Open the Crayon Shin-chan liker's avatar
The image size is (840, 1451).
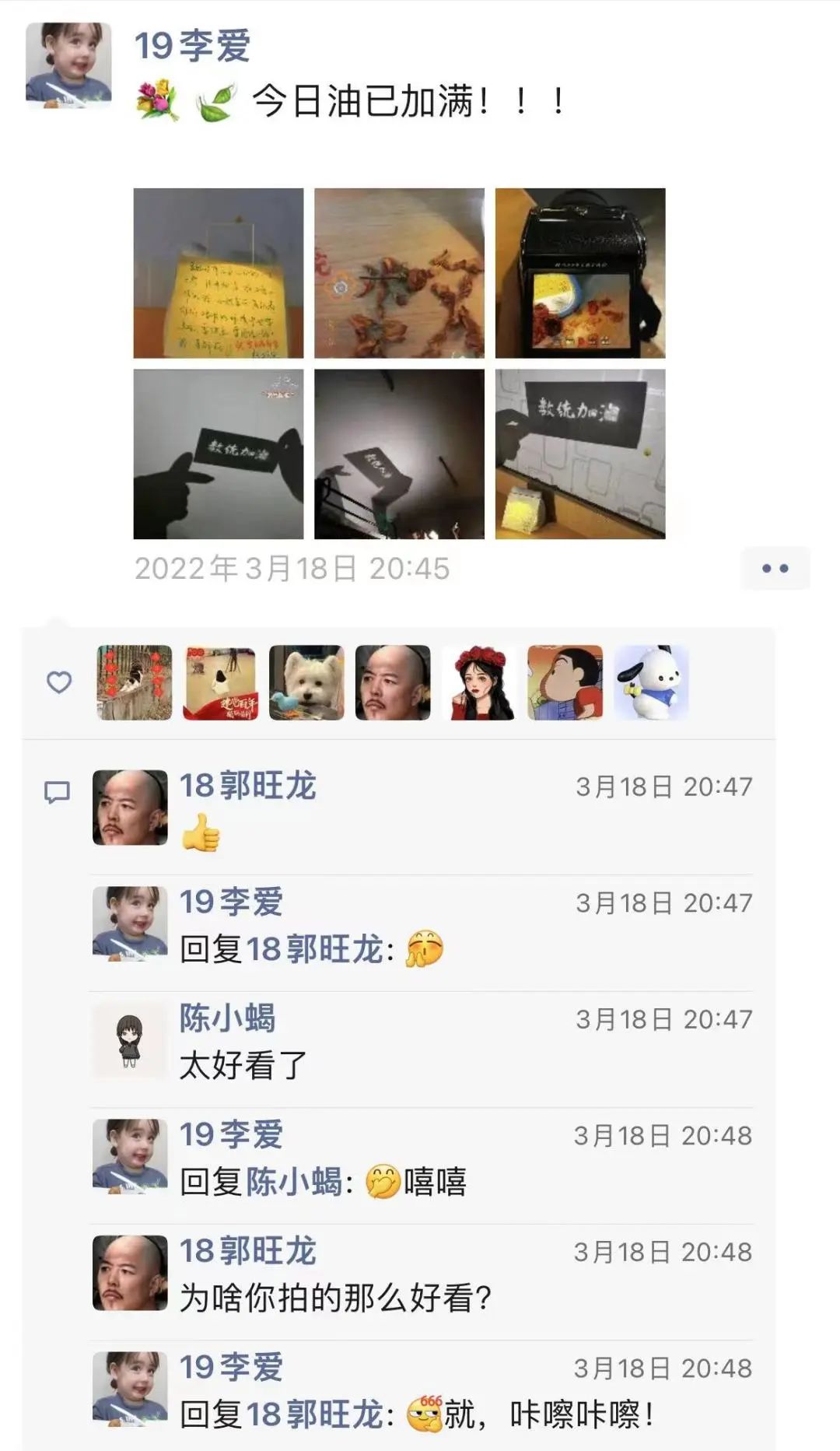point(565,682)
